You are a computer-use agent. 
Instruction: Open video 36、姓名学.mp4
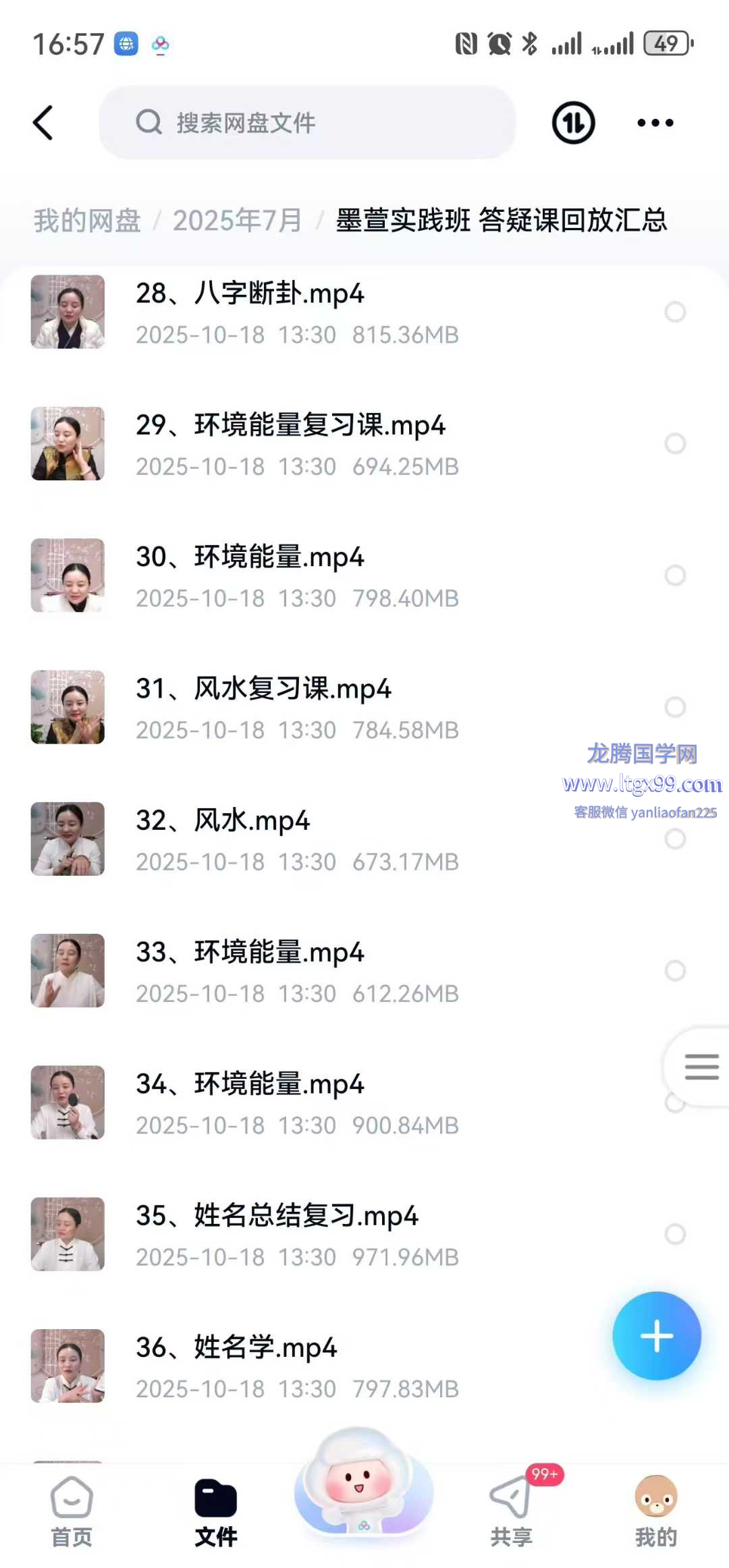(236, 1348)
